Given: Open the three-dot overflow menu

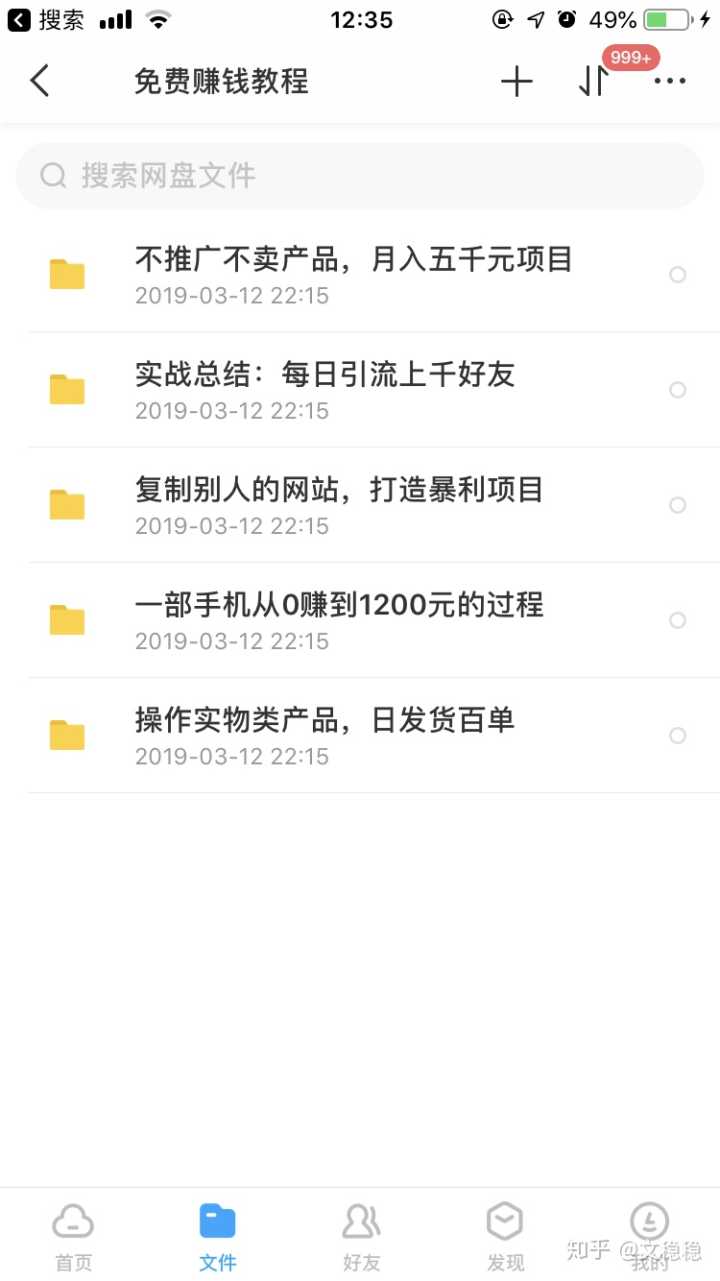Looking at the screenshot, I should click(669, 82).
